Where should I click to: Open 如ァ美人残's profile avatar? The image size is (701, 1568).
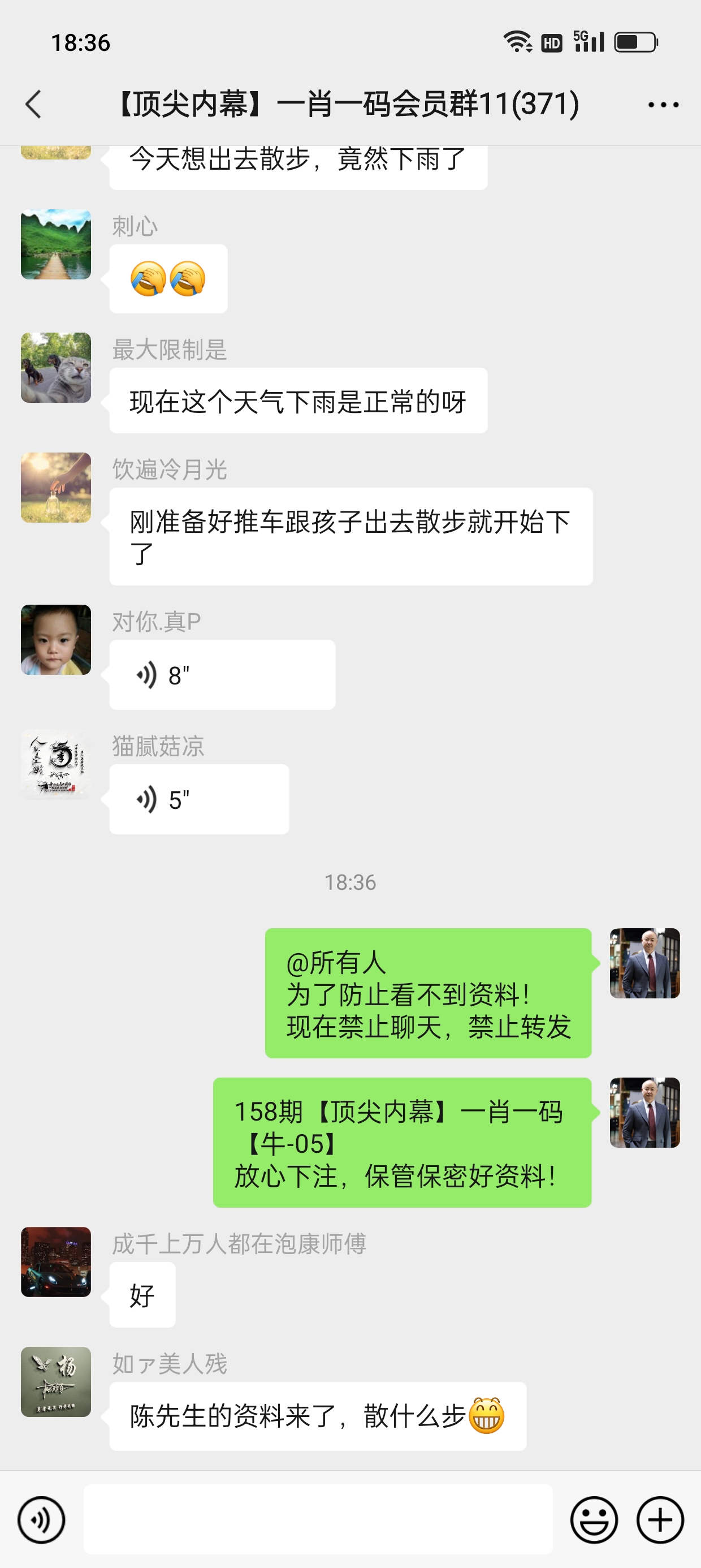coord(56,1382)
